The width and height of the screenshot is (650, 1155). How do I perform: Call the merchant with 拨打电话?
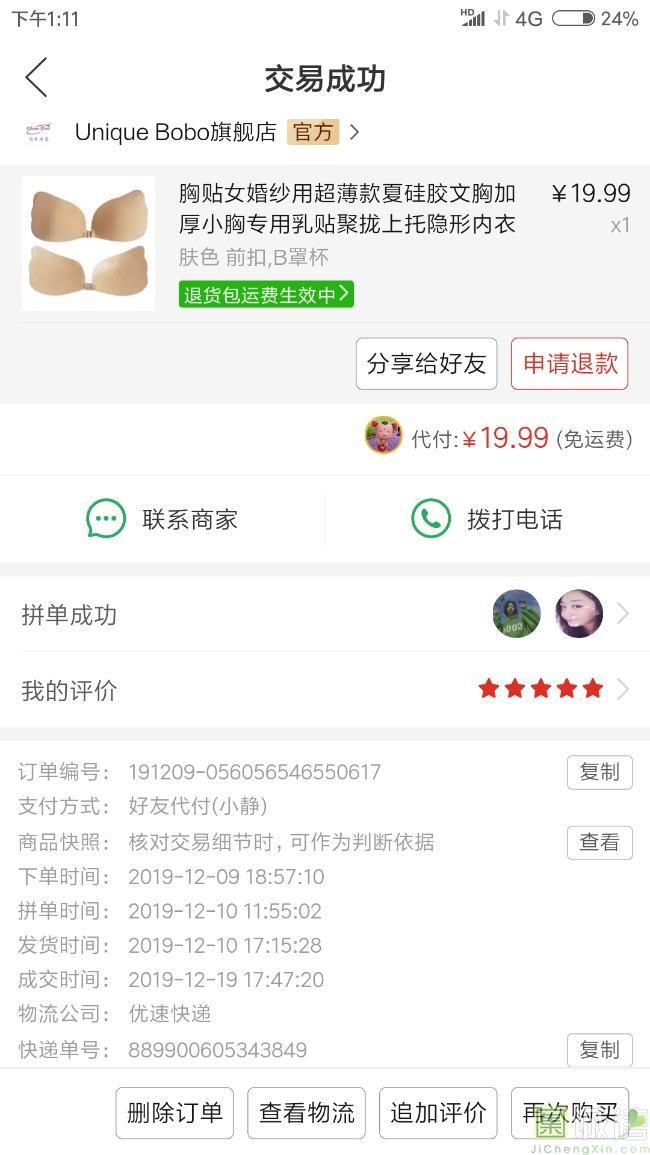click(x=487, y=519)
